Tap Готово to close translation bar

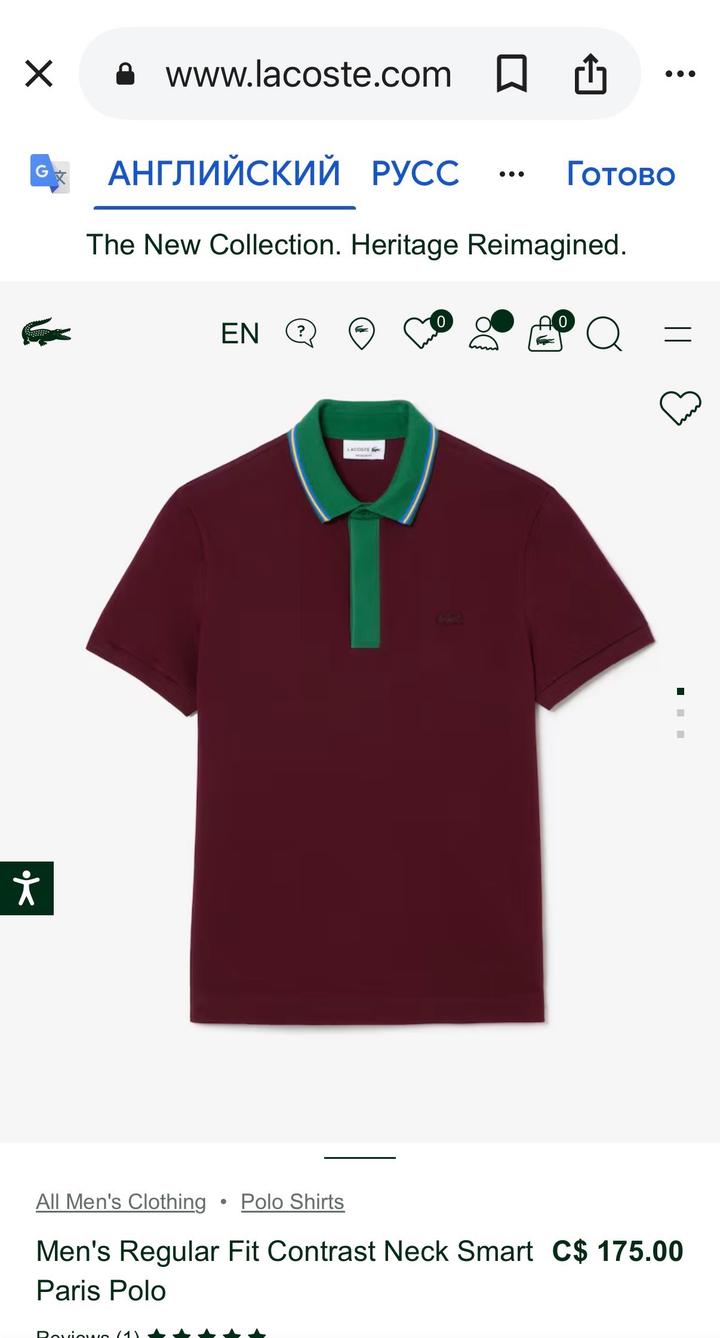[620, 174]
